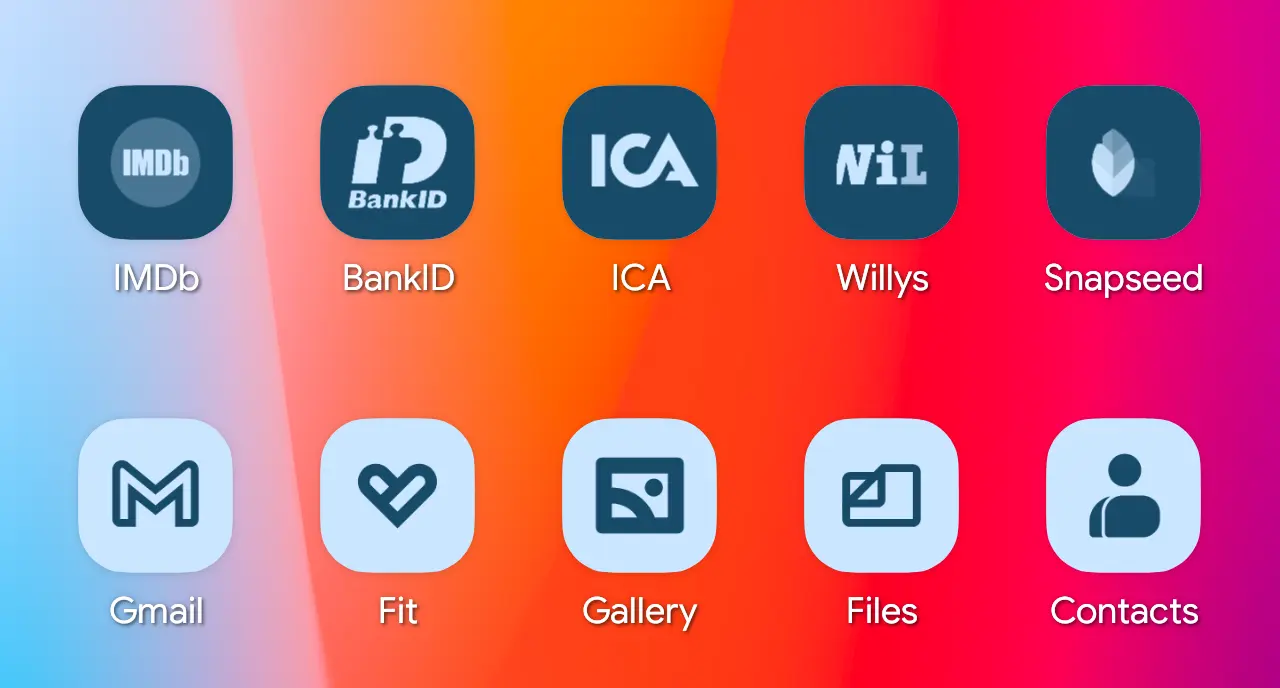Image resolution: width=1280 pixels, height=688 pixels.
Task: Launch the Willys app
Action: [x=881, y=162]
